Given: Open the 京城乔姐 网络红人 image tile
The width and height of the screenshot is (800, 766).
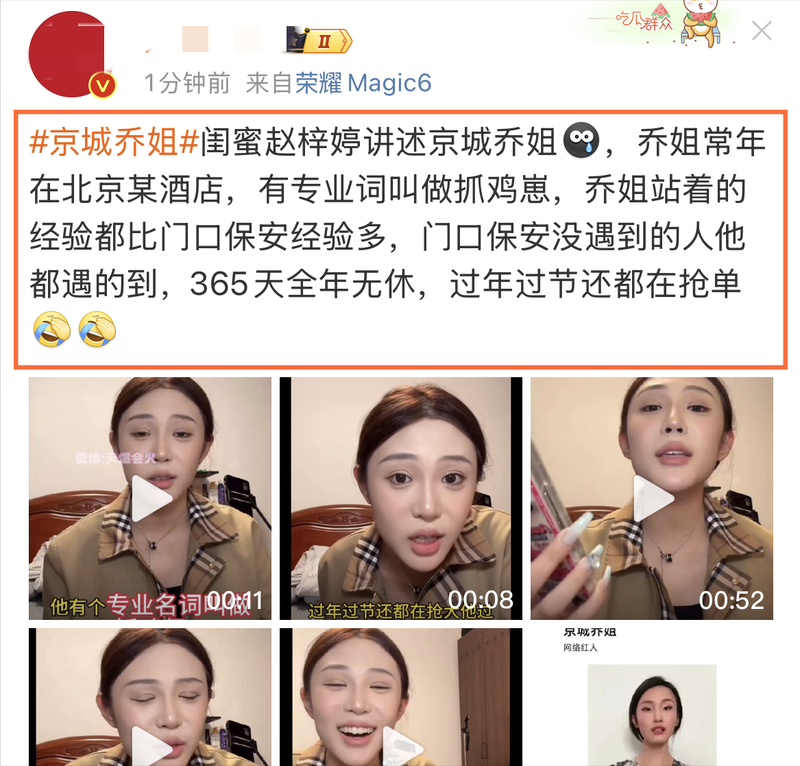Looking at the screenshot, I should pos(652,697).
